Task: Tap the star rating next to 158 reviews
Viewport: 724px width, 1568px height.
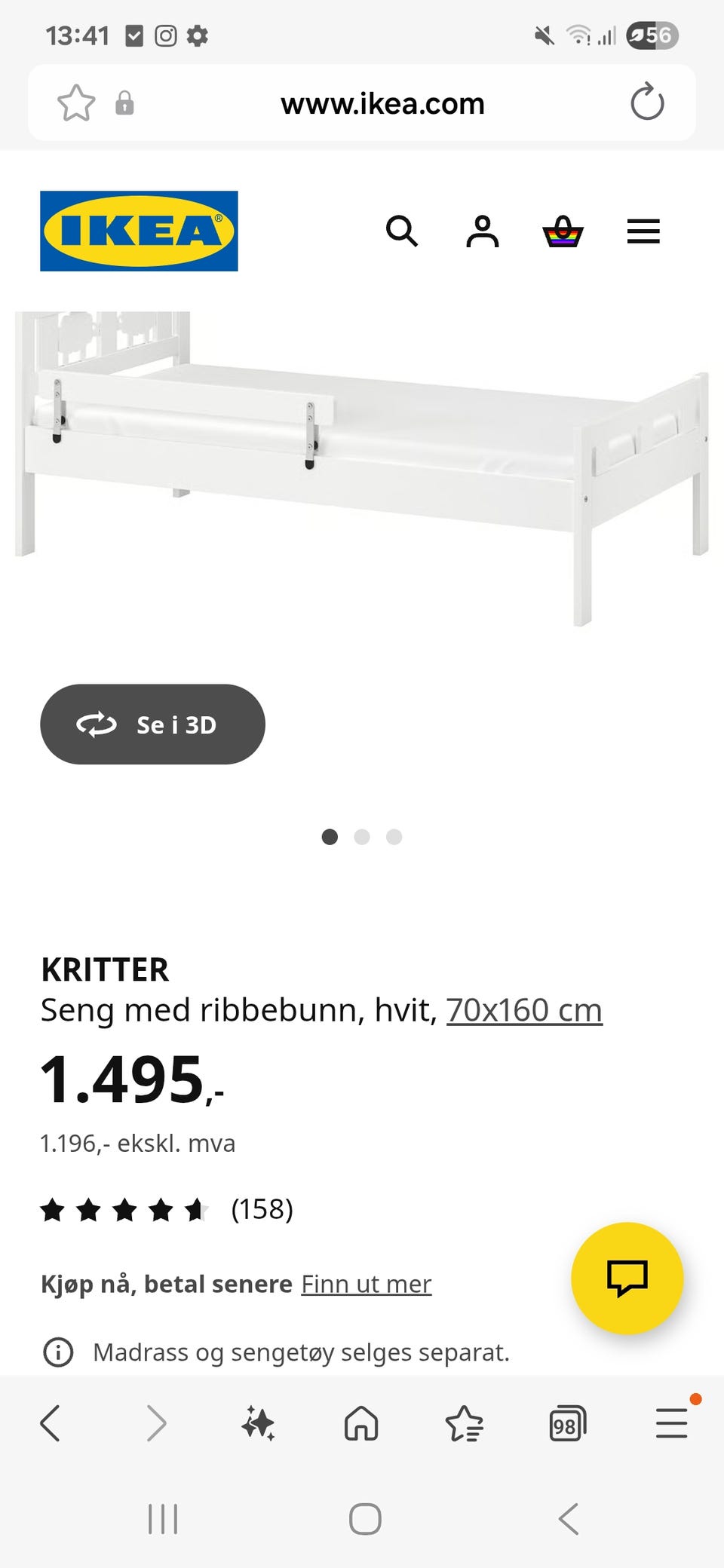Action: pyautogui.click(x=125, y=1209)
